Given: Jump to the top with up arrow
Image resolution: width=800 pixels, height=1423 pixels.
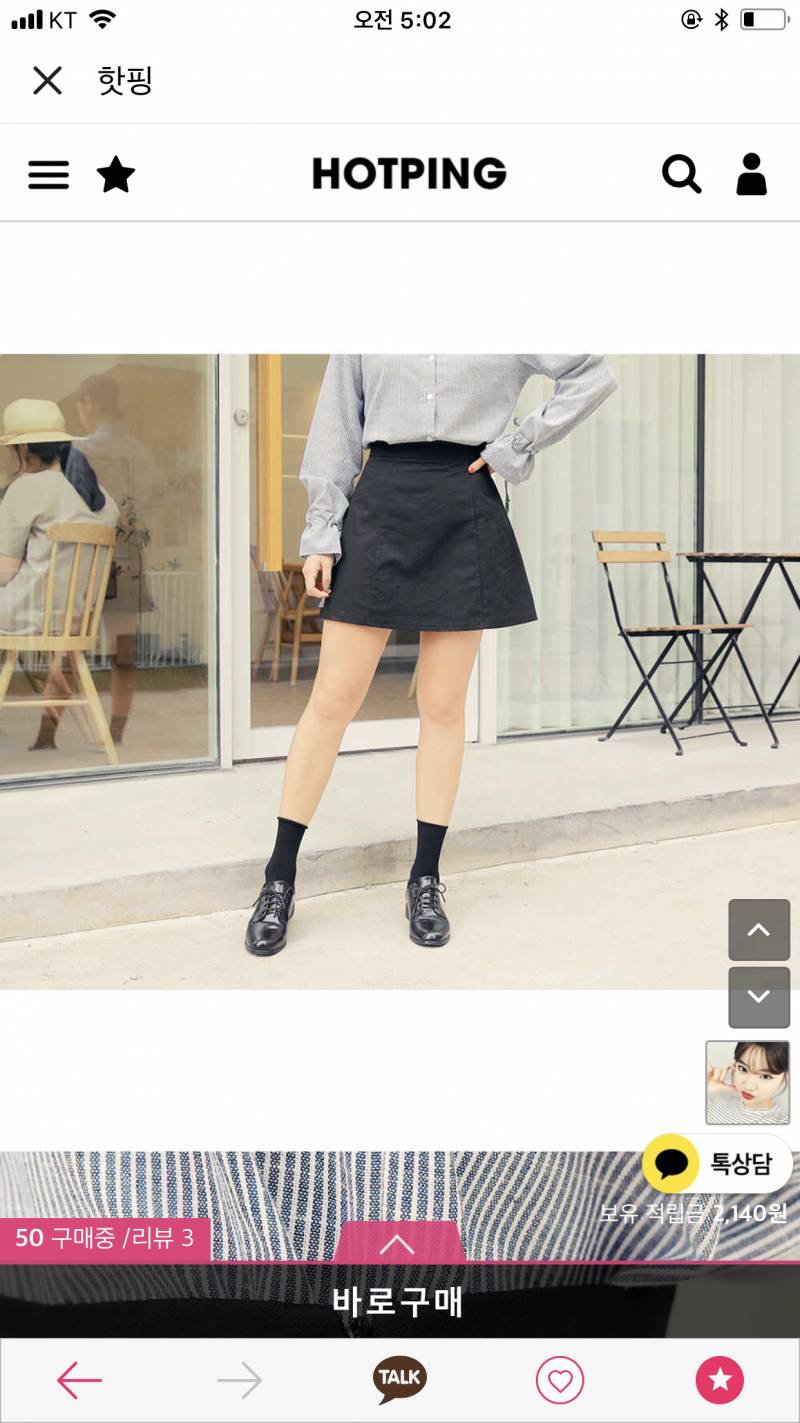Looking at the screenshot, I should 759,930.
